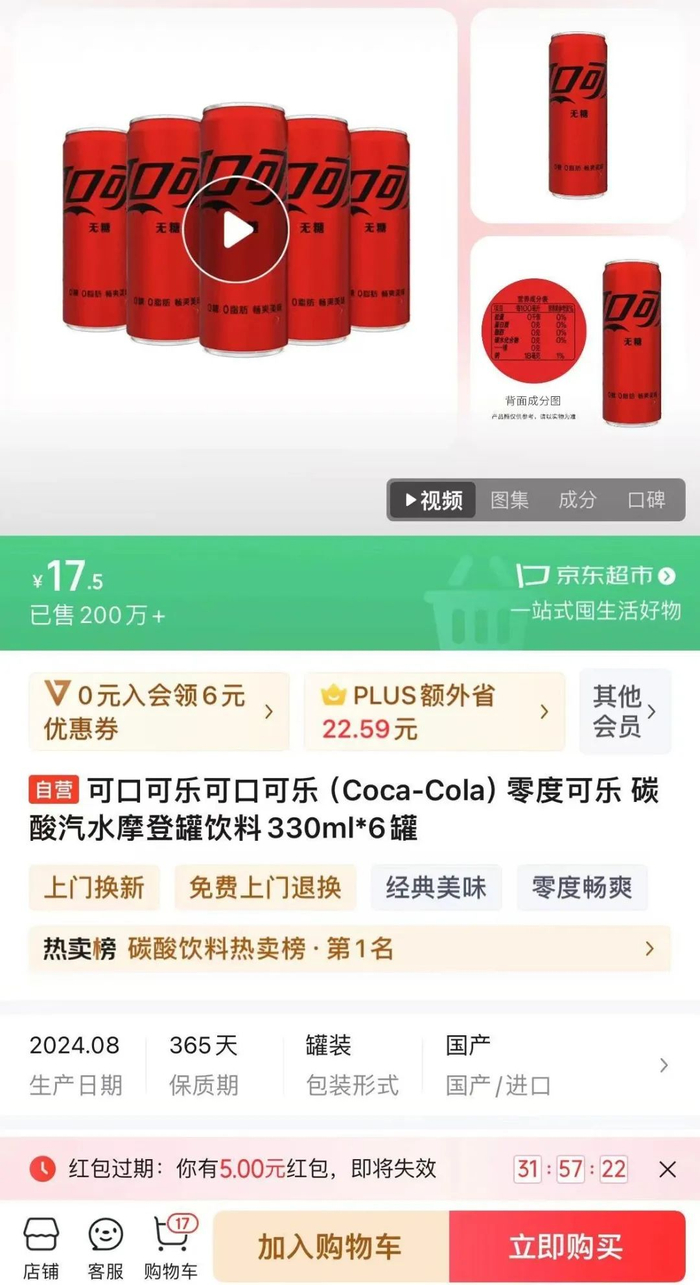Switch to the 成分 tab
Screen dimensions: 700x1285
coord(577,500)
